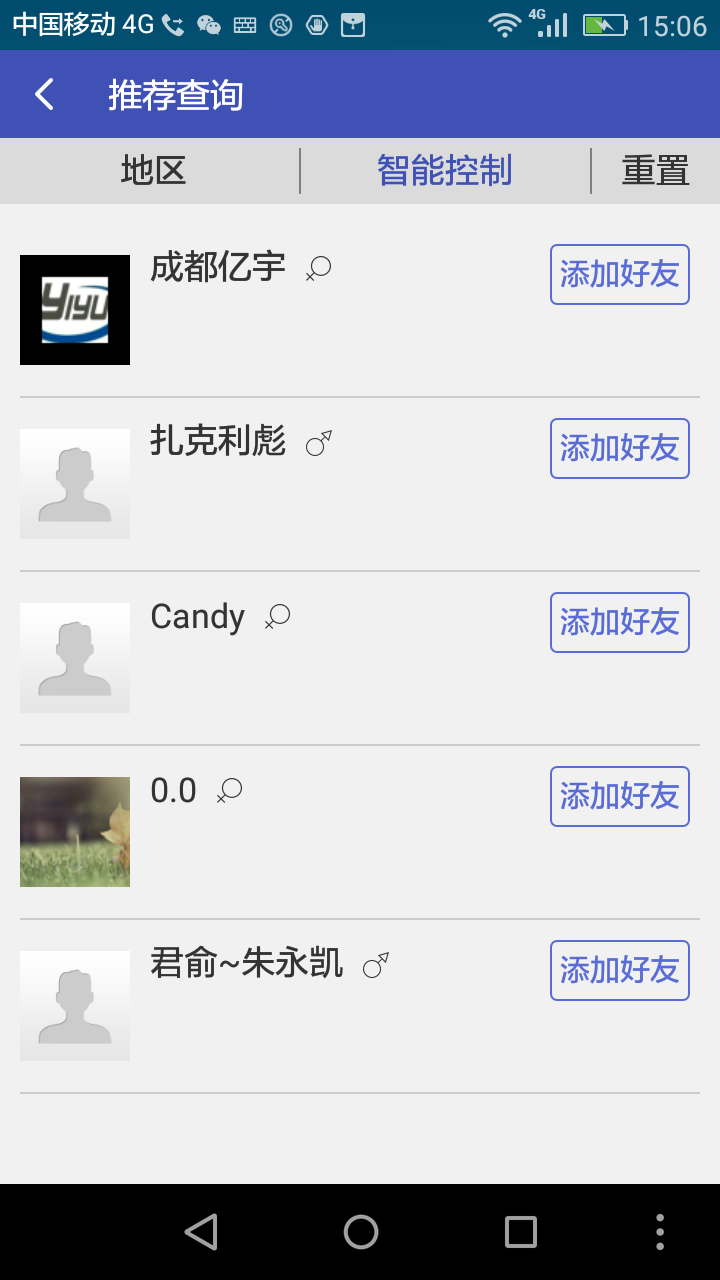Add 君俞~朱永凯 as a friend

[x=619, y=970]
